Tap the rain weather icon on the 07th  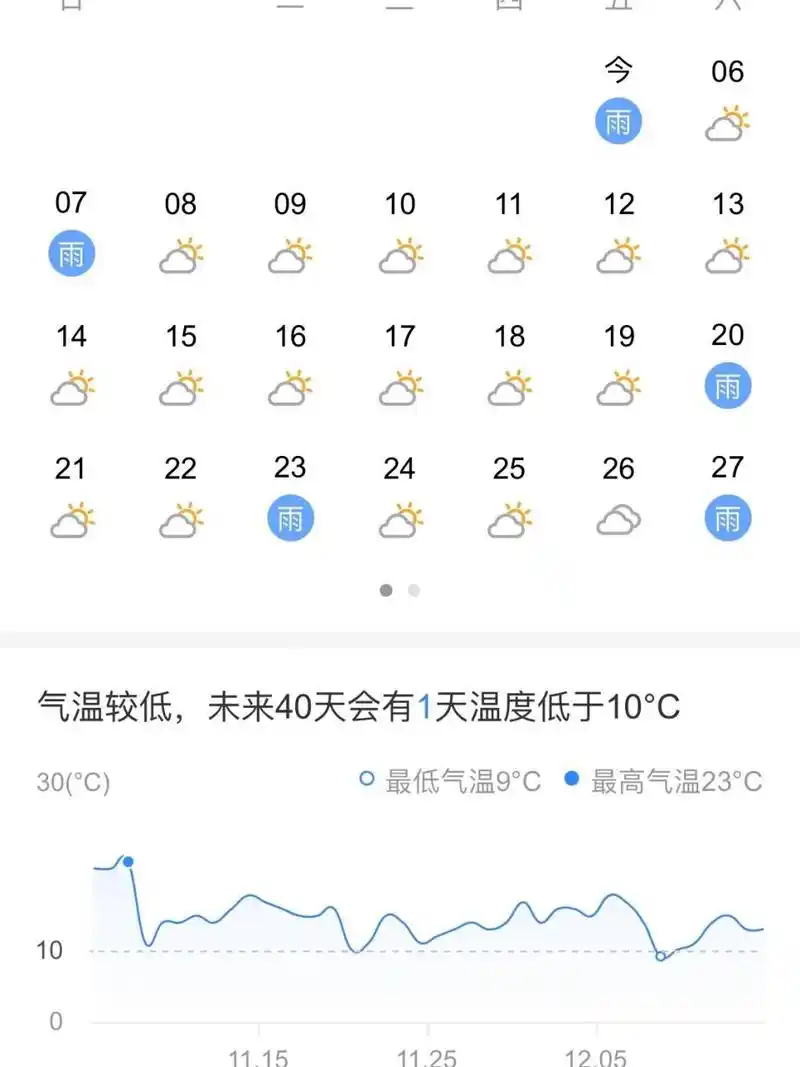71,253
